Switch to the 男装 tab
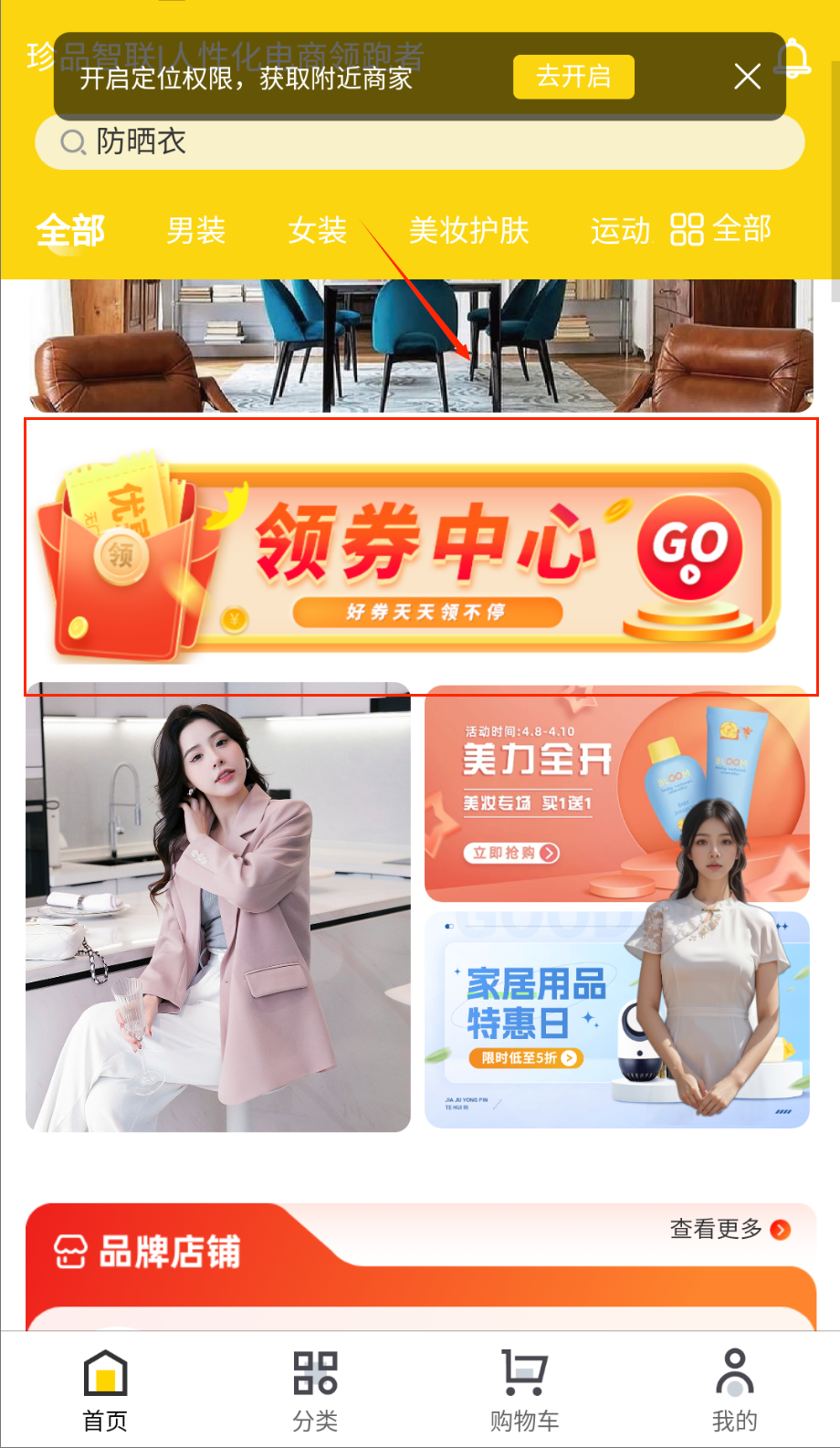Viewport: 840px width, 1448px height. (x=195, y=230)
